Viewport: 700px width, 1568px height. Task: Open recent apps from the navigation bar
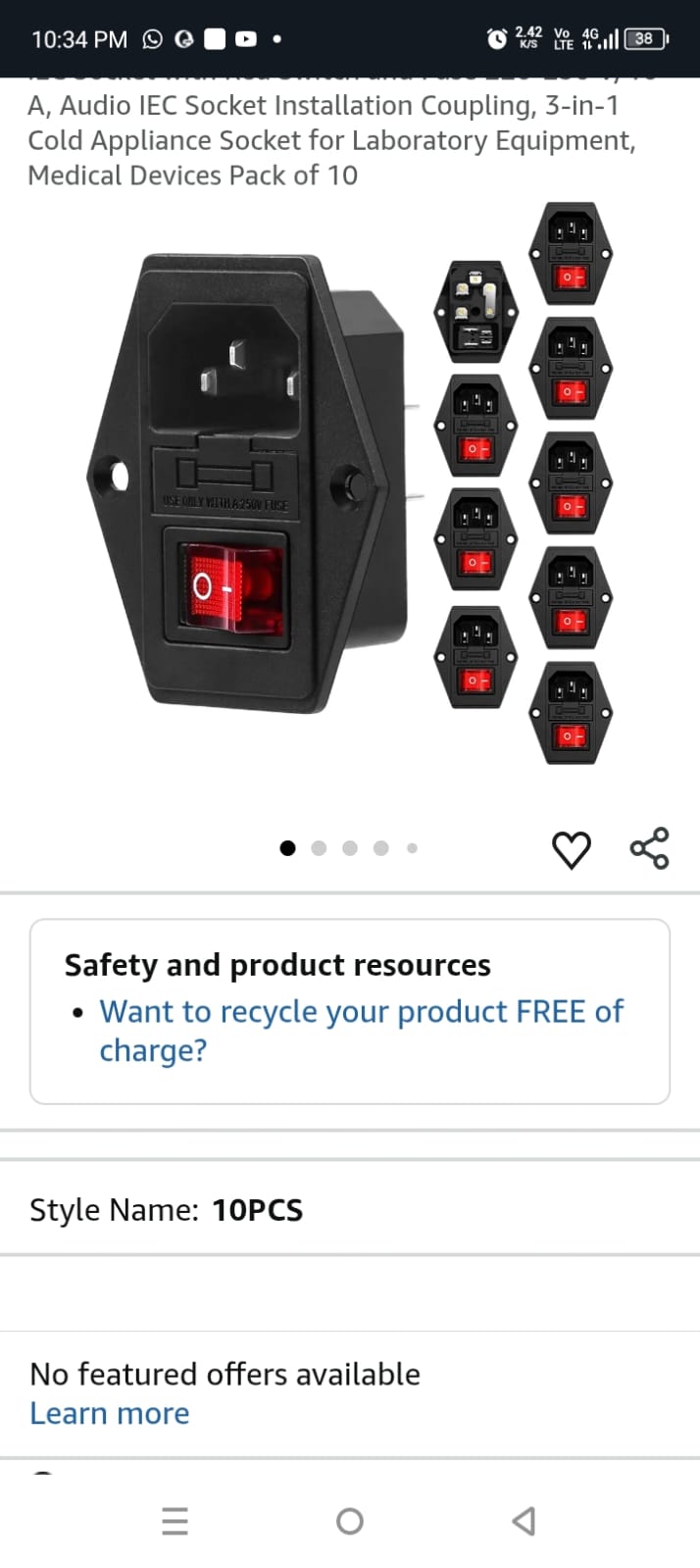175,1521
